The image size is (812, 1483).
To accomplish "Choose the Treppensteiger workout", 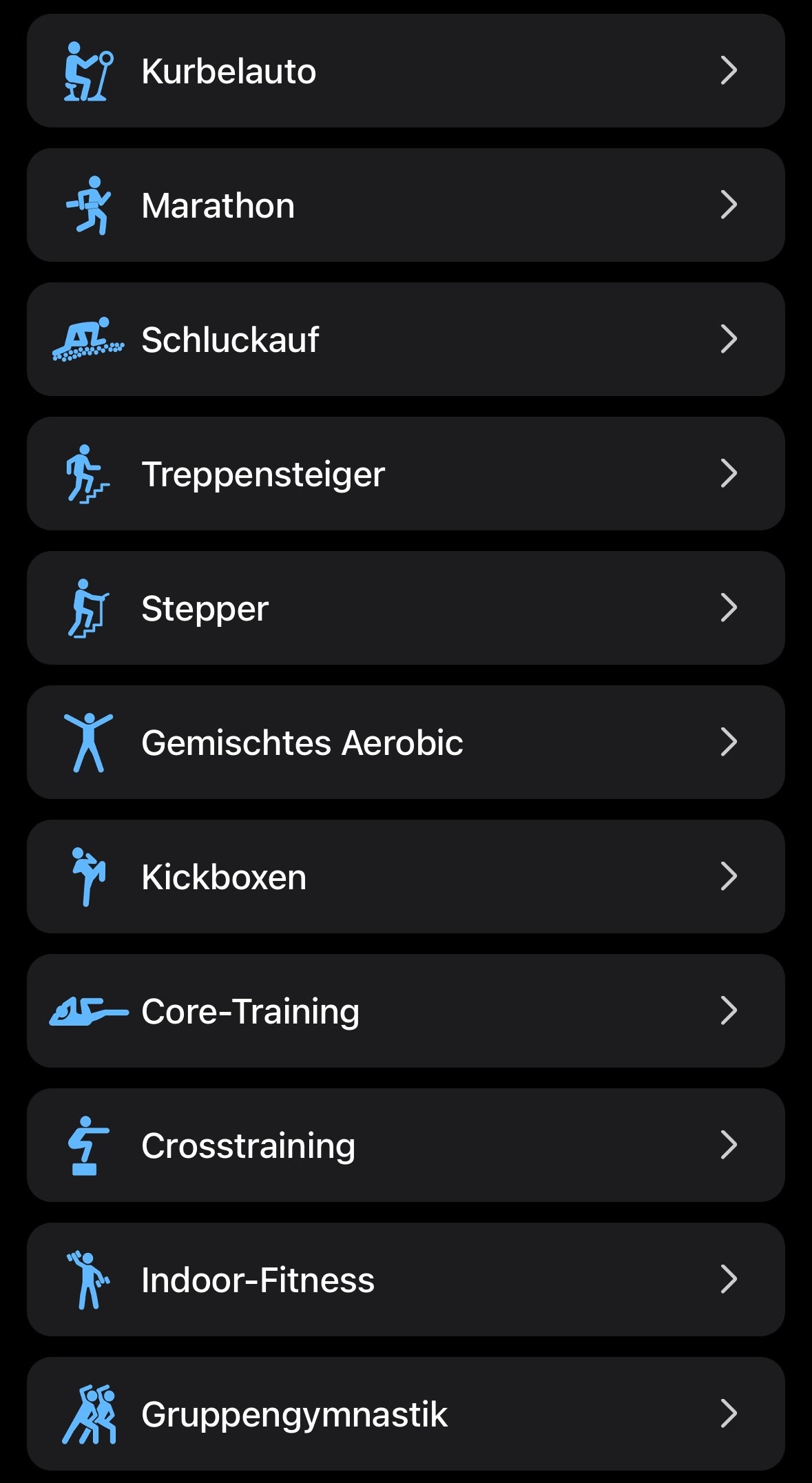I will click(x=406, y=473).
